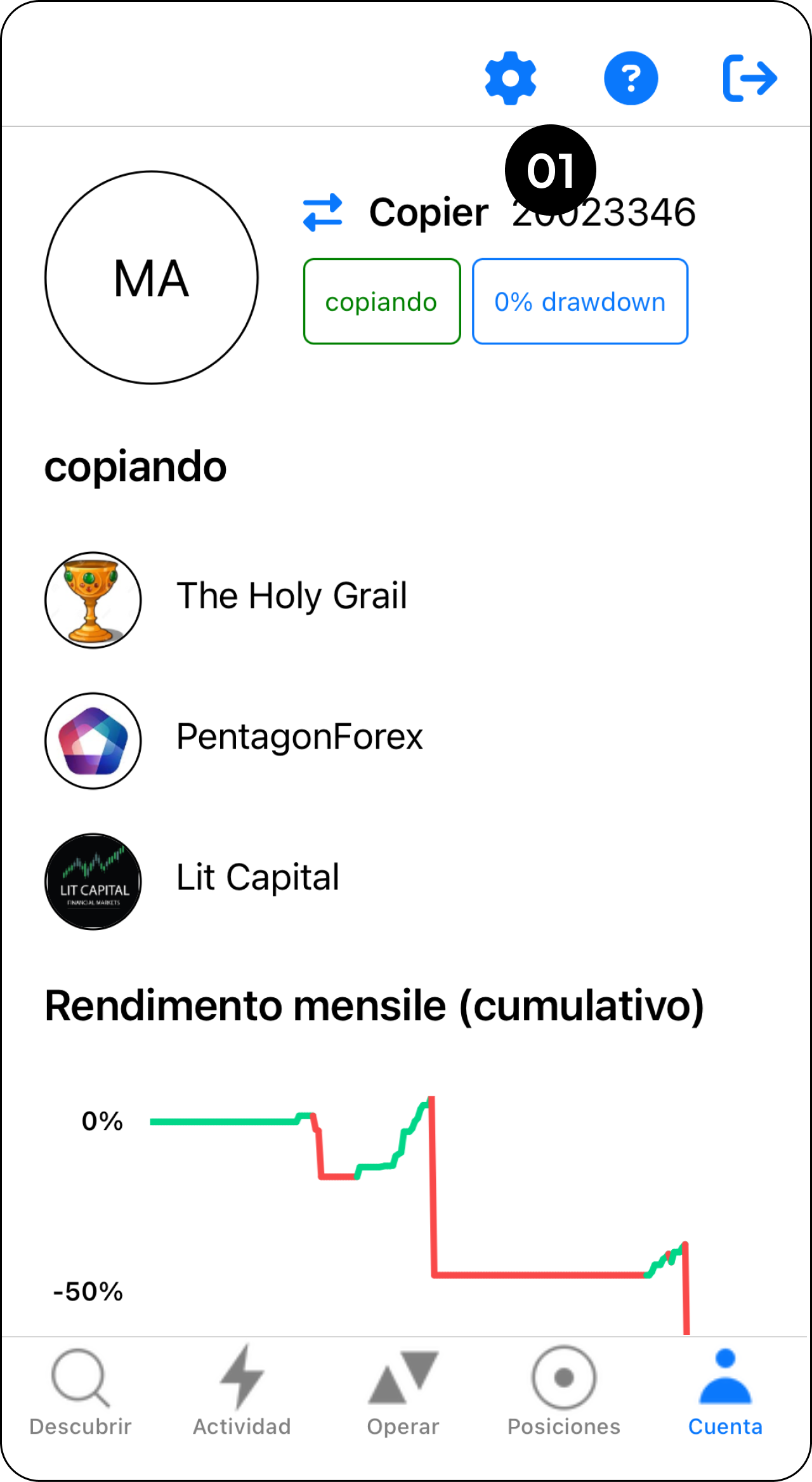The width and height of the screenshot is (812, 1482).
Task: Switch to the Descubrir tab
Action: click(81, 1391)
